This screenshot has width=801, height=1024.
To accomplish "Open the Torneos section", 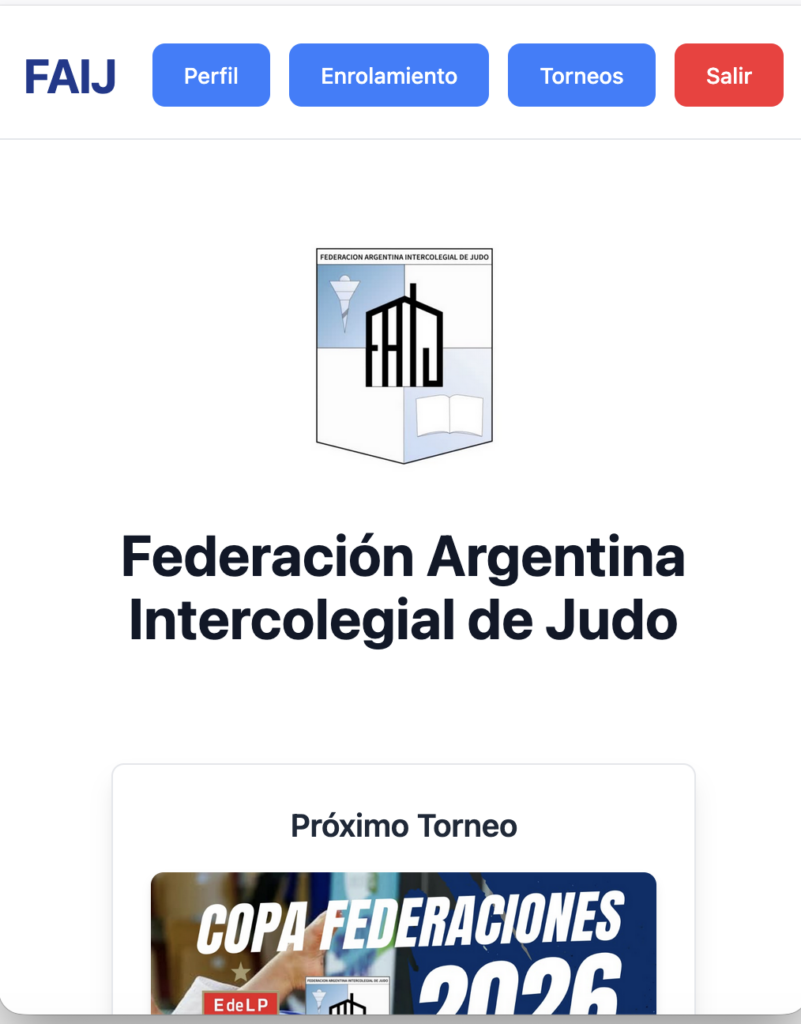I will [581, 75].
